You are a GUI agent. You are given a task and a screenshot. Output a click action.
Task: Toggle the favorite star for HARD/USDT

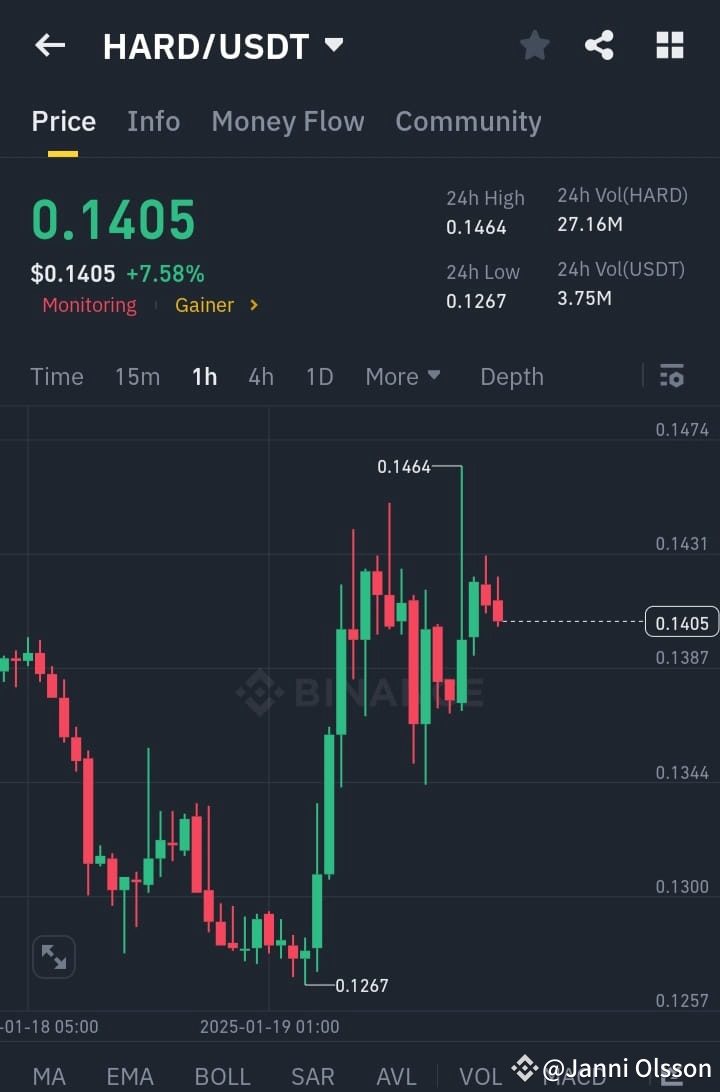pyautogui.click(x=534, y=45)
